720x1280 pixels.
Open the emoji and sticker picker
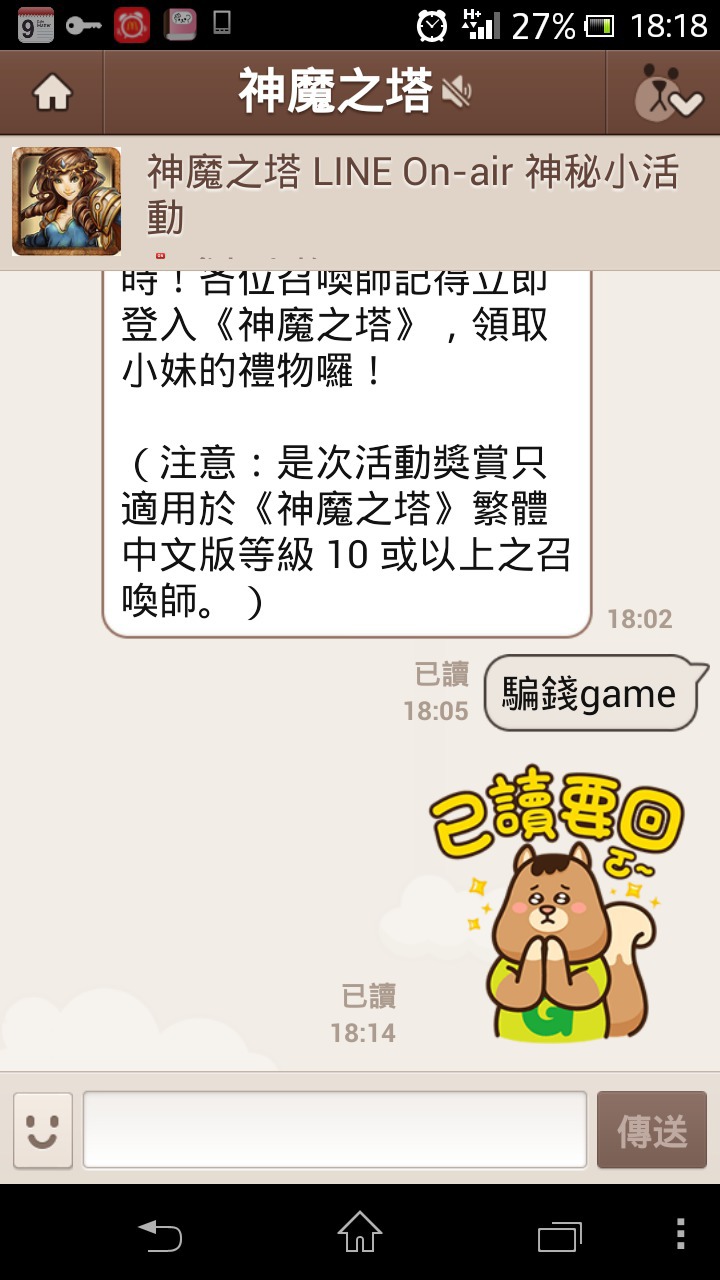point(43,1130)
